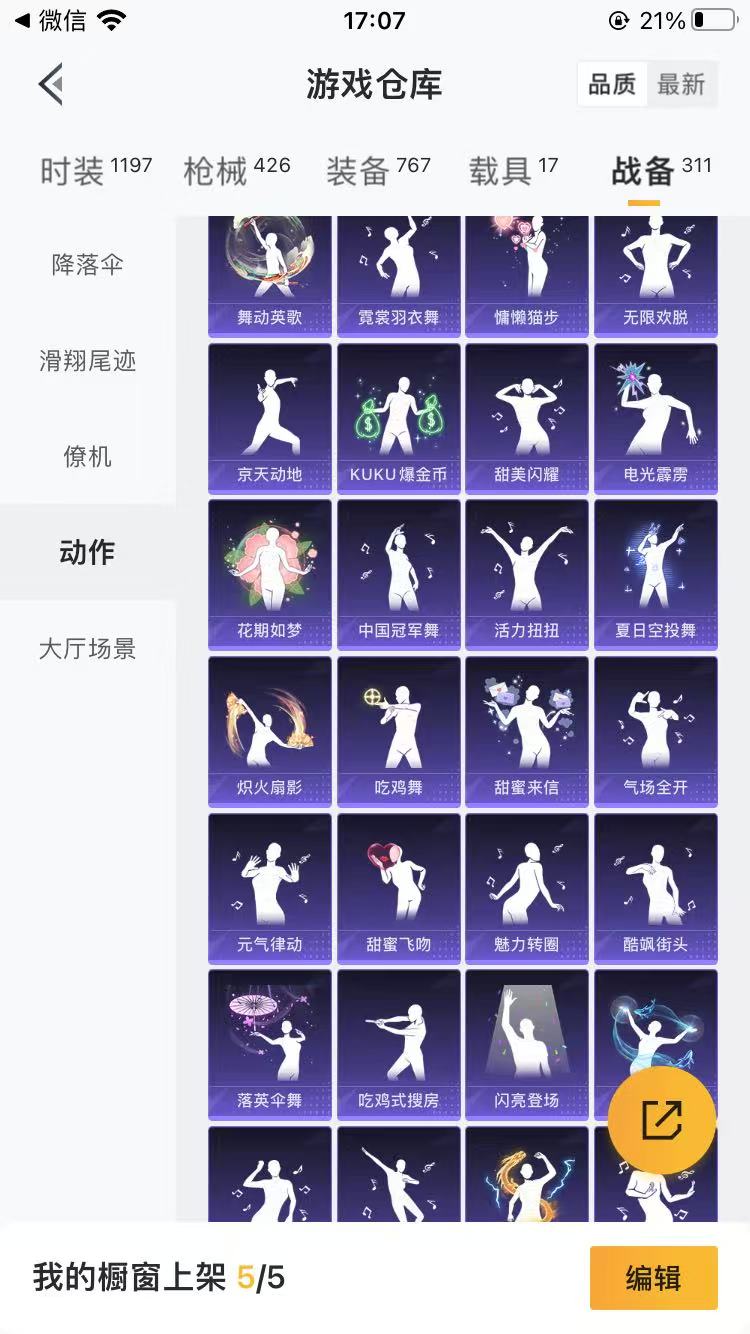
Task: Open the 甜蜜飞吻 emote item
Action: click(x=399, y=888)
